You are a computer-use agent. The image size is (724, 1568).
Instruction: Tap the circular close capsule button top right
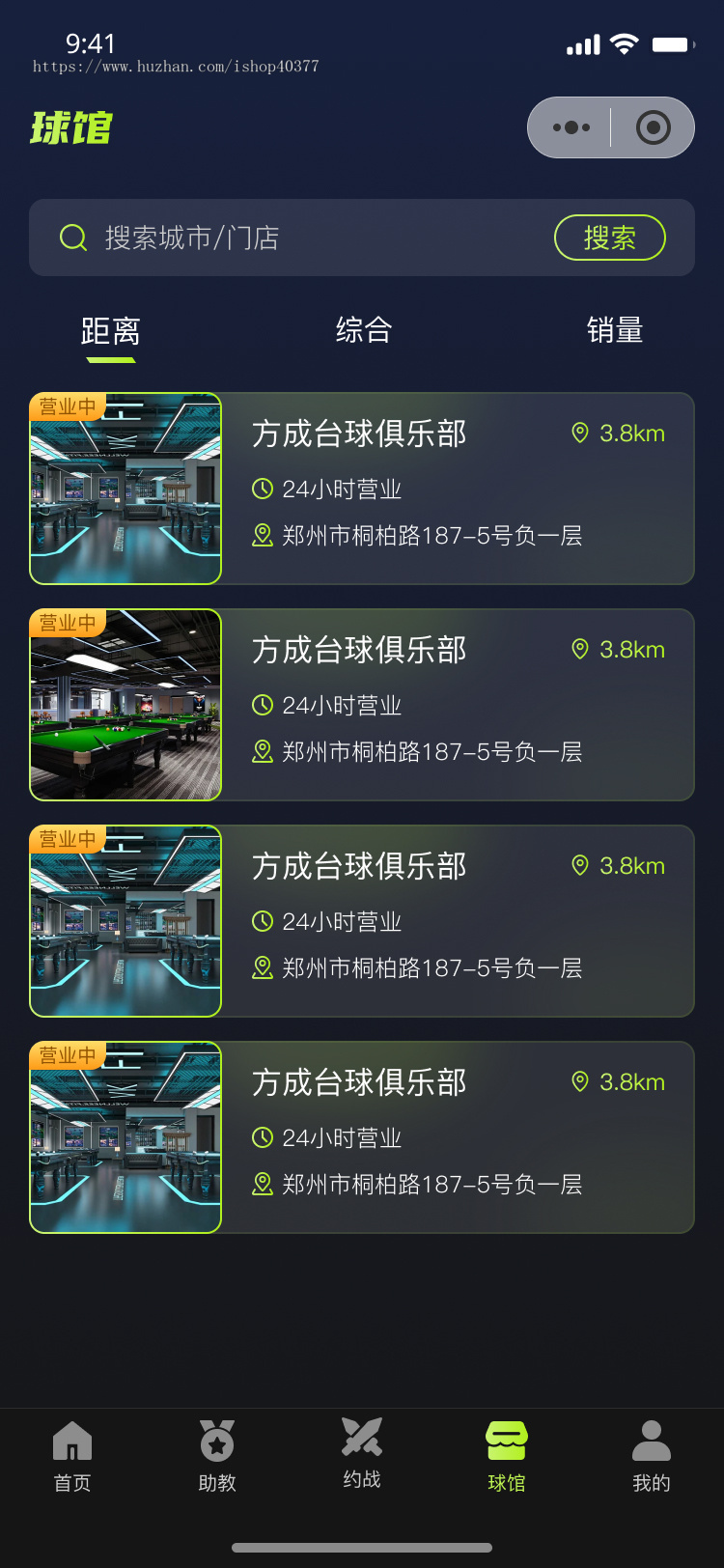tap(653, 126)
